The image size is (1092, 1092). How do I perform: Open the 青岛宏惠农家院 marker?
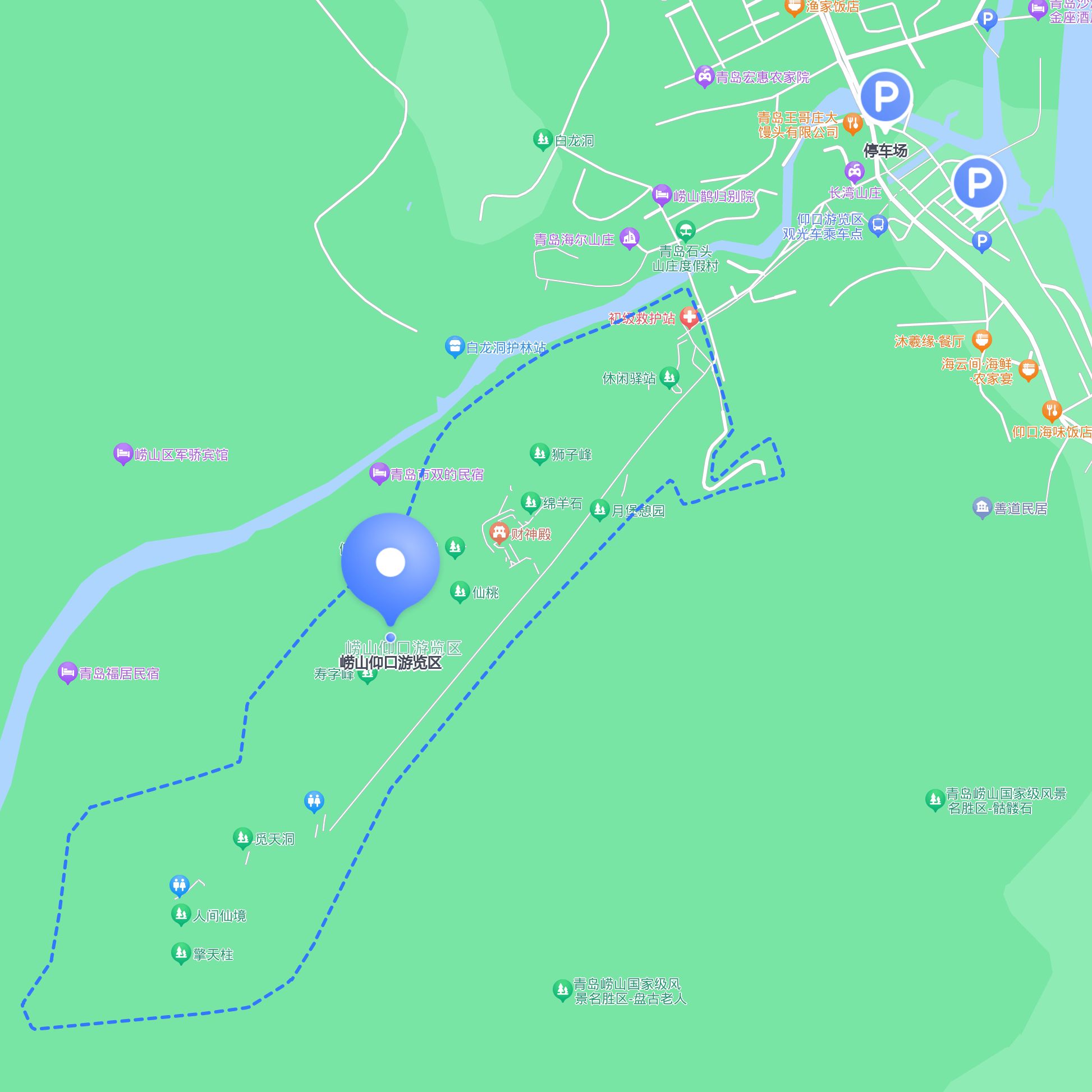[x=704, y=75]
